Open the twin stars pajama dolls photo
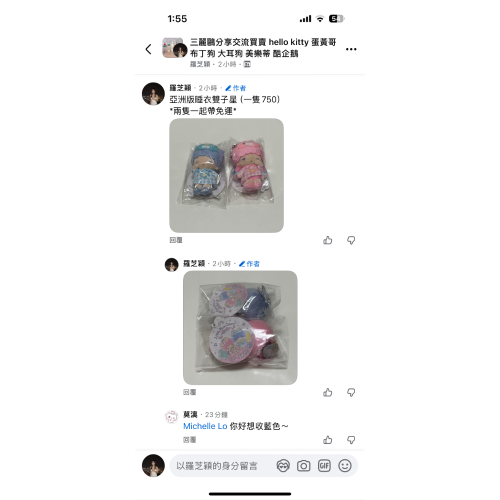 coord(226,175)
